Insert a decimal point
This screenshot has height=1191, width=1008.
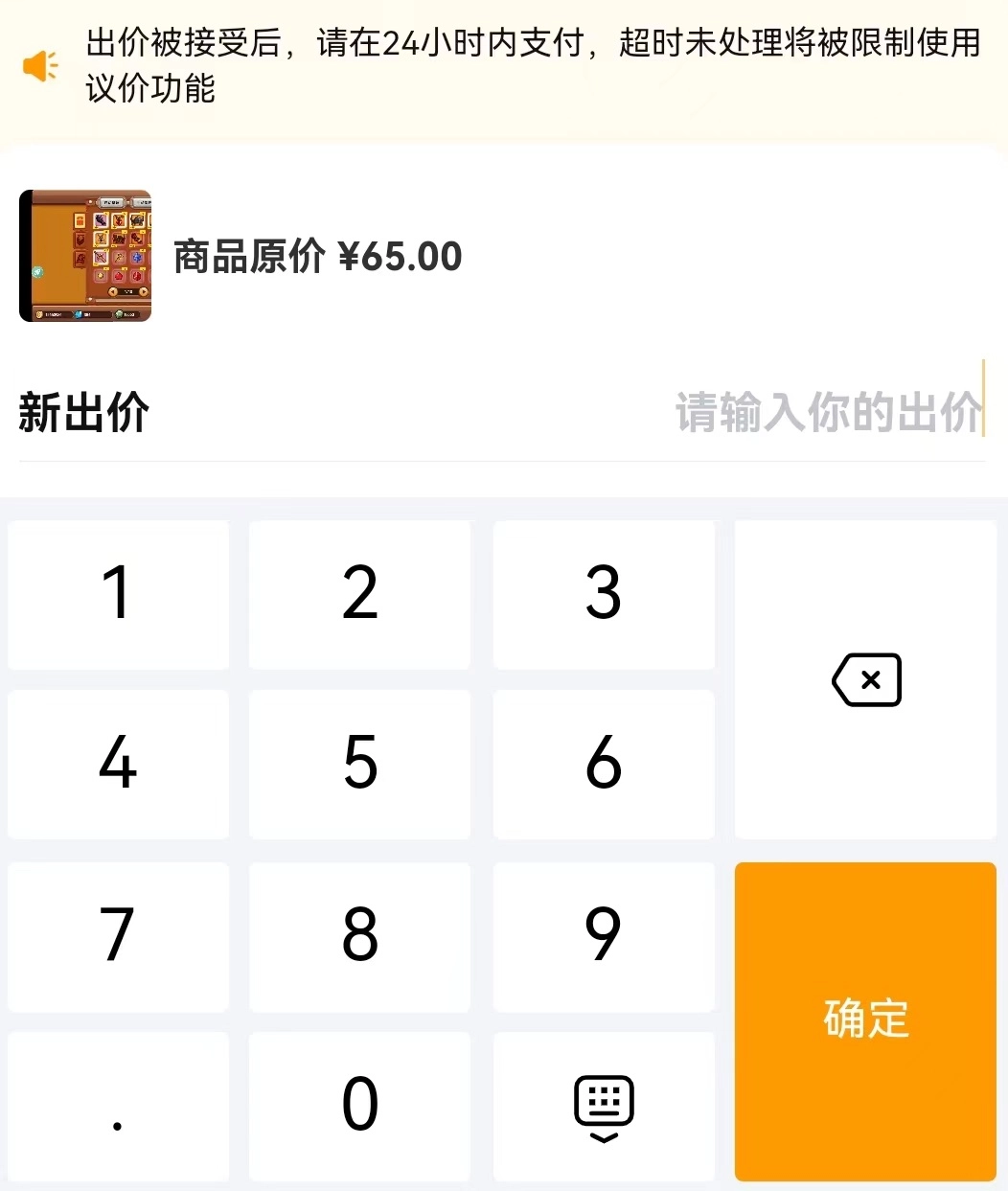click(x=118, y=1107)
